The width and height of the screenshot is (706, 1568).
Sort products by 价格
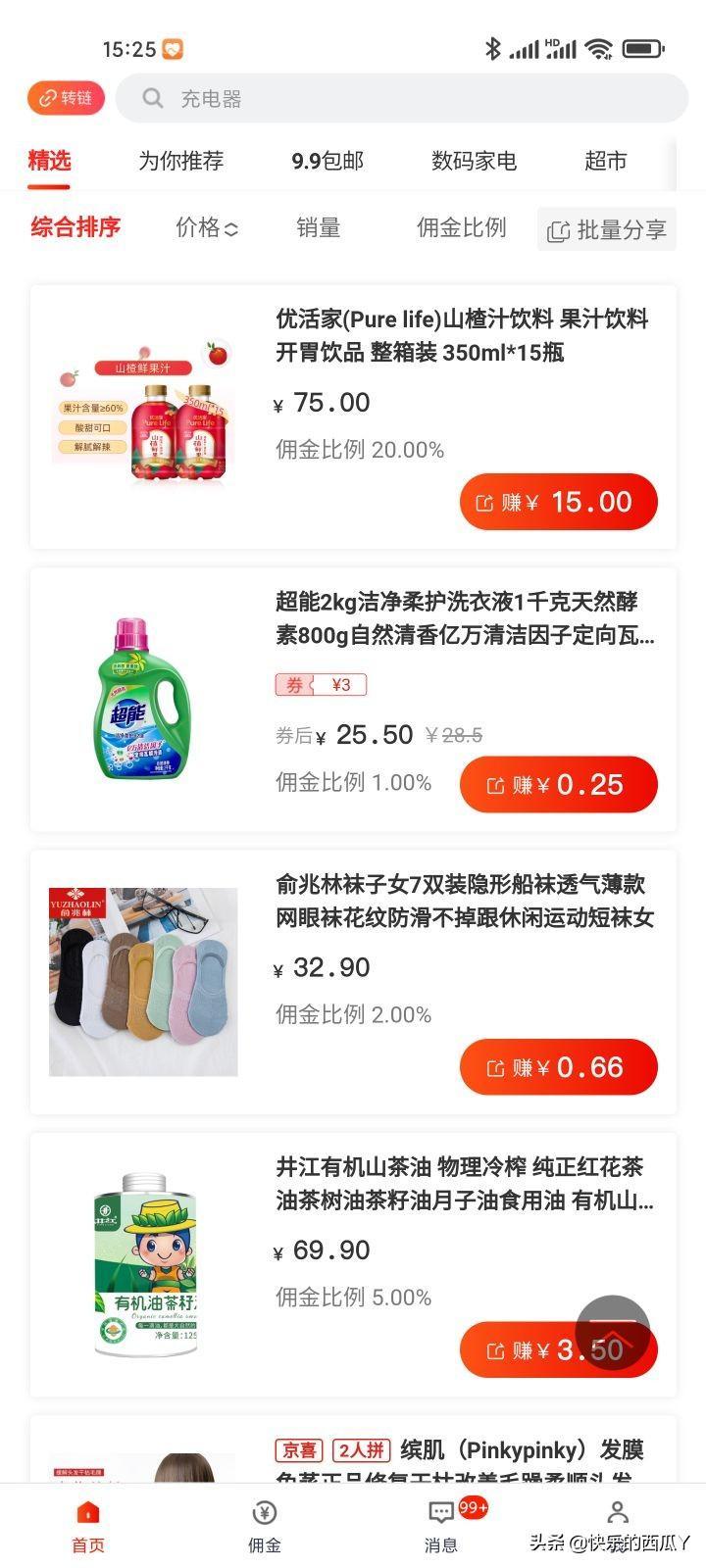point(206,227)
